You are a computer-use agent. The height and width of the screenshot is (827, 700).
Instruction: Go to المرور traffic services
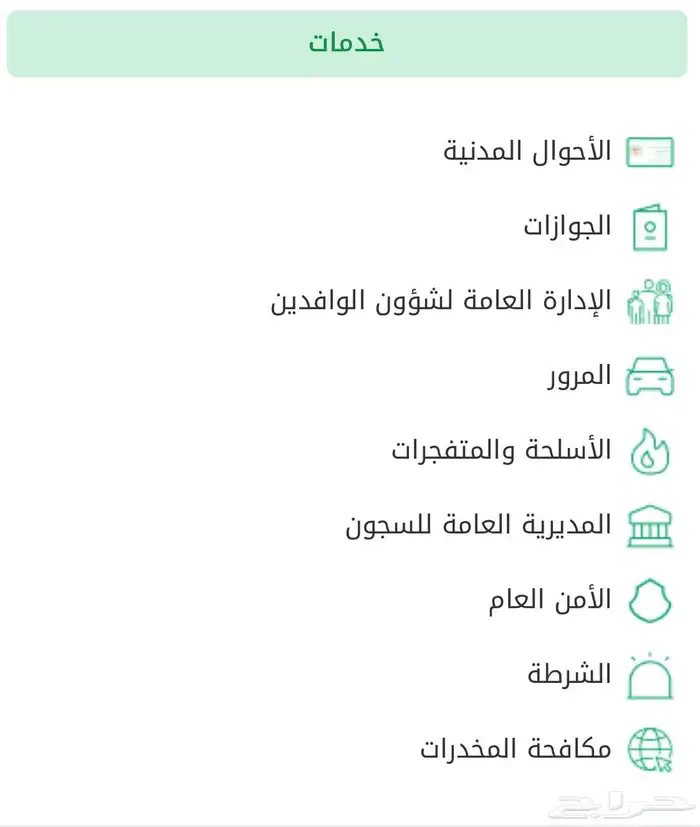coord(579,376)
